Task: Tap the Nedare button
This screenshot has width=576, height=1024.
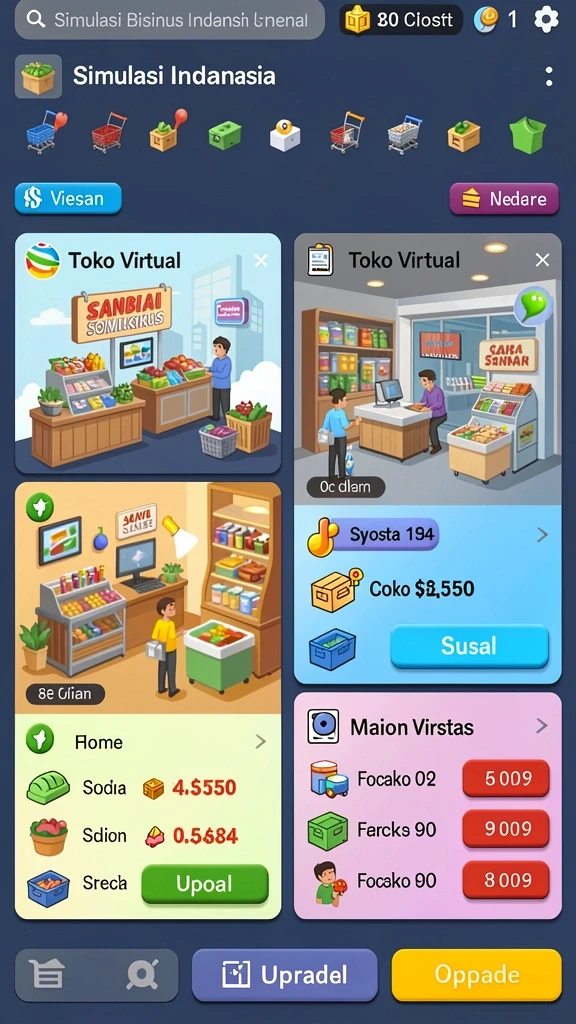Action: [504, 199]
